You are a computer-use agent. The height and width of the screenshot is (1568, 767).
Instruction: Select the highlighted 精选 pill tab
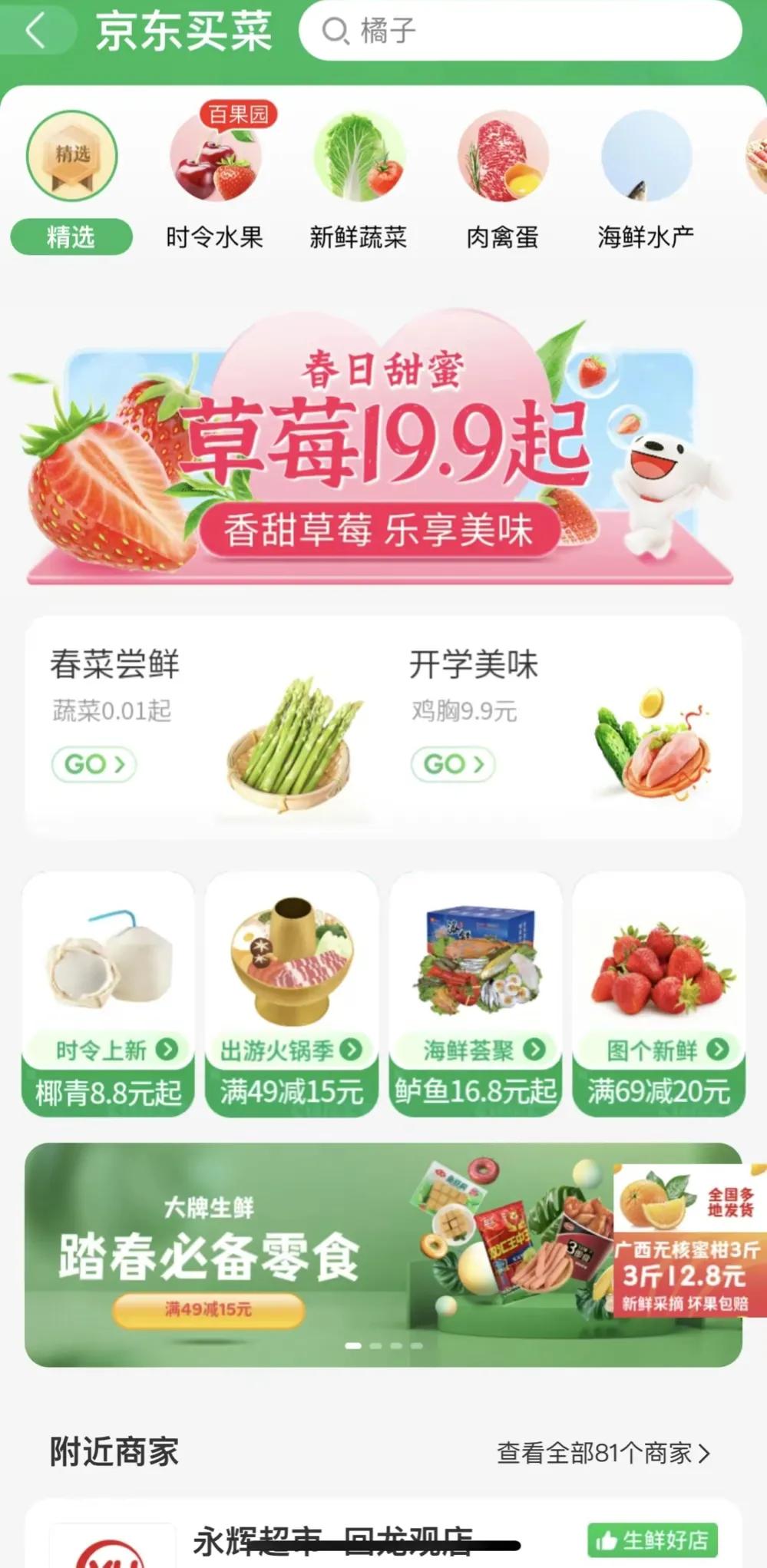click(70, 238)
